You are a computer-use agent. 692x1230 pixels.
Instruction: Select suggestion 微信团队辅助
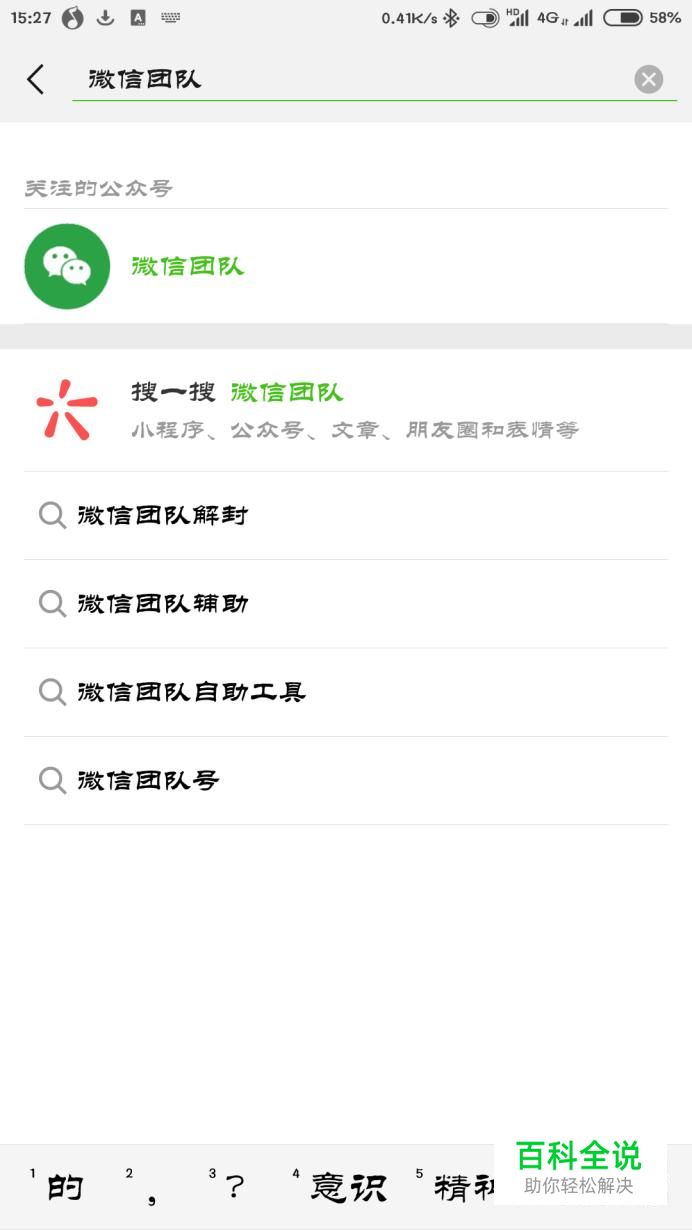[x=346, y=604]
